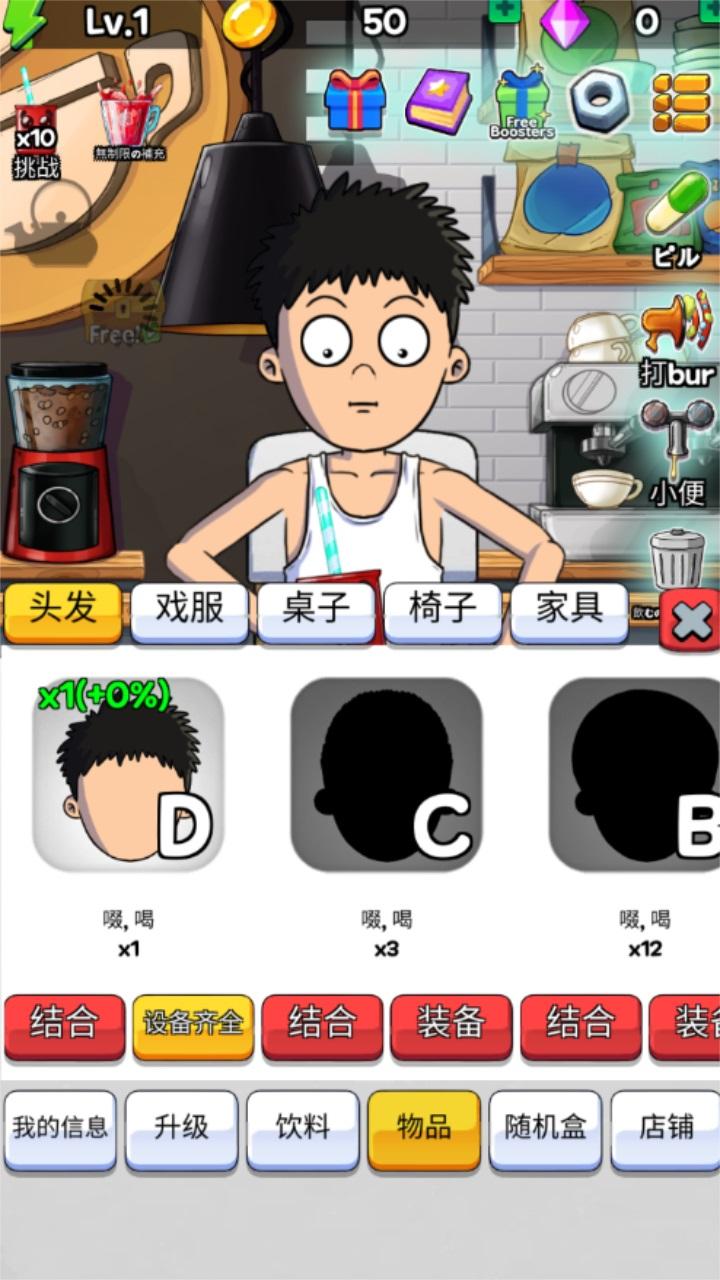This screenshot has width=720, height=1280.
Task: Open the purple star book
Action: click(438, 101)
